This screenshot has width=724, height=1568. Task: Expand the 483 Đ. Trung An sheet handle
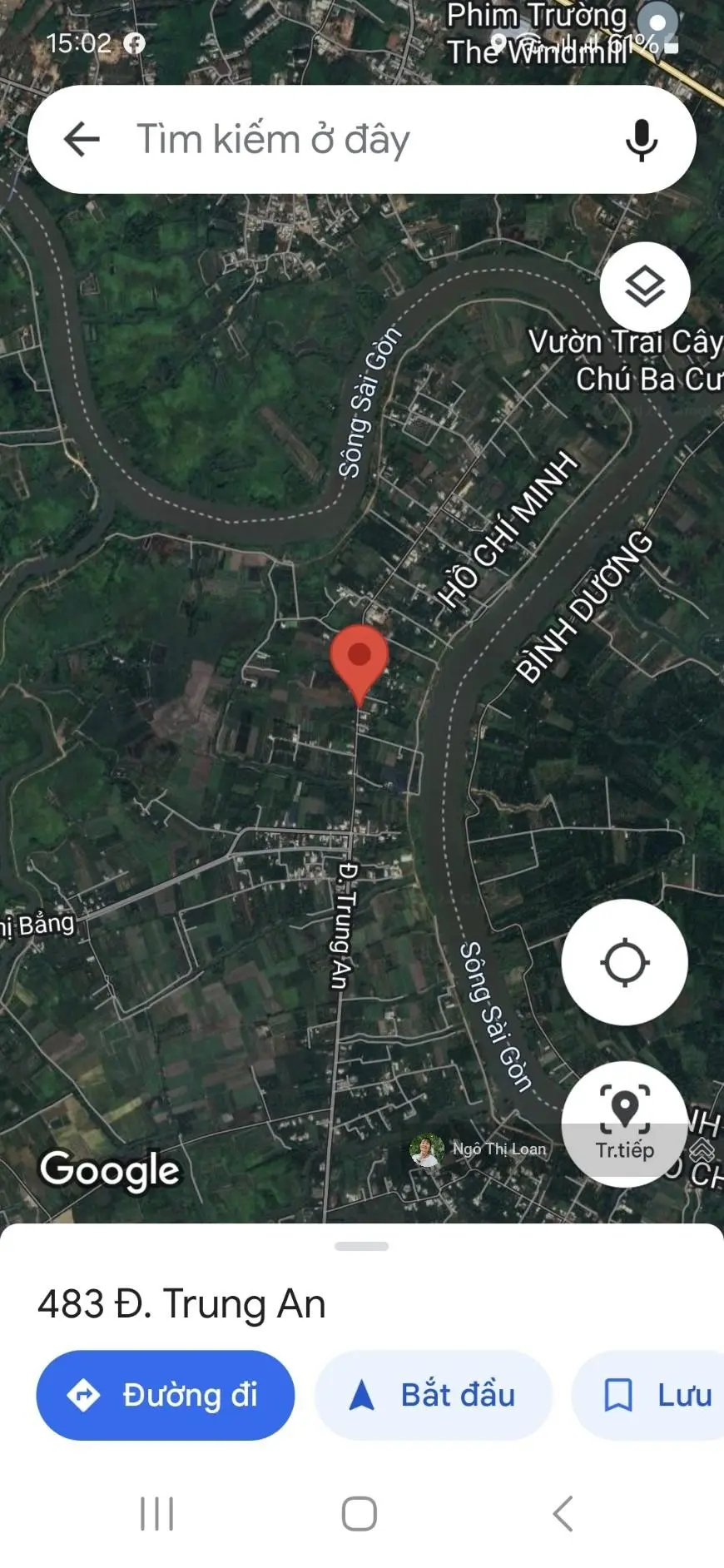pyautogui.click(x=361, y=1246)
